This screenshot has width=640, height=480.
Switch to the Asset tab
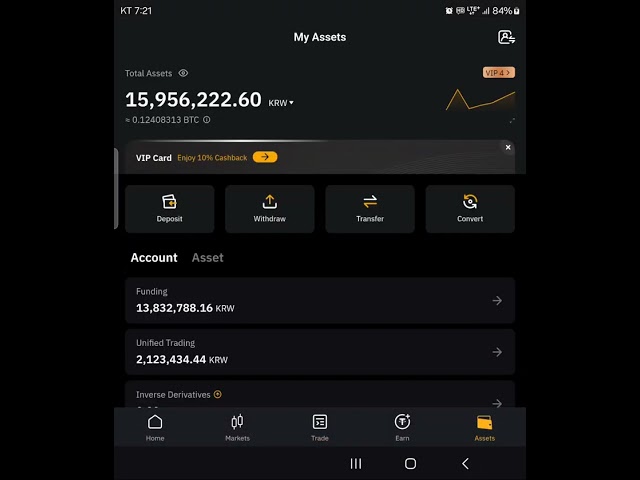(208, 258)
